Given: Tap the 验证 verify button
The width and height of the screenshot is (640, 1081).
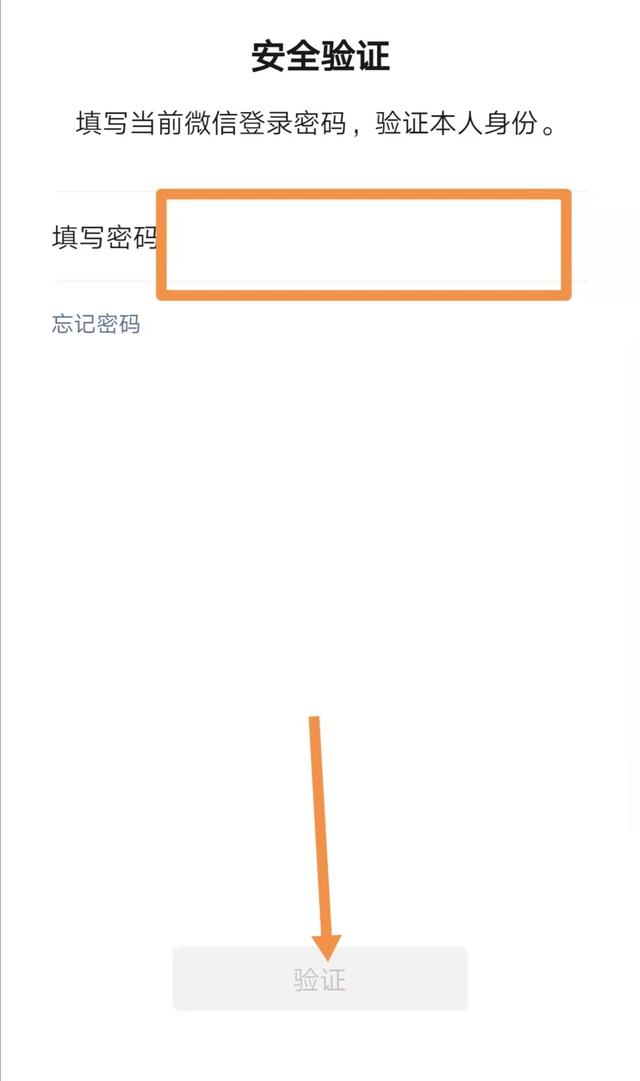Looking at the screenshot, I should (320, 979).
